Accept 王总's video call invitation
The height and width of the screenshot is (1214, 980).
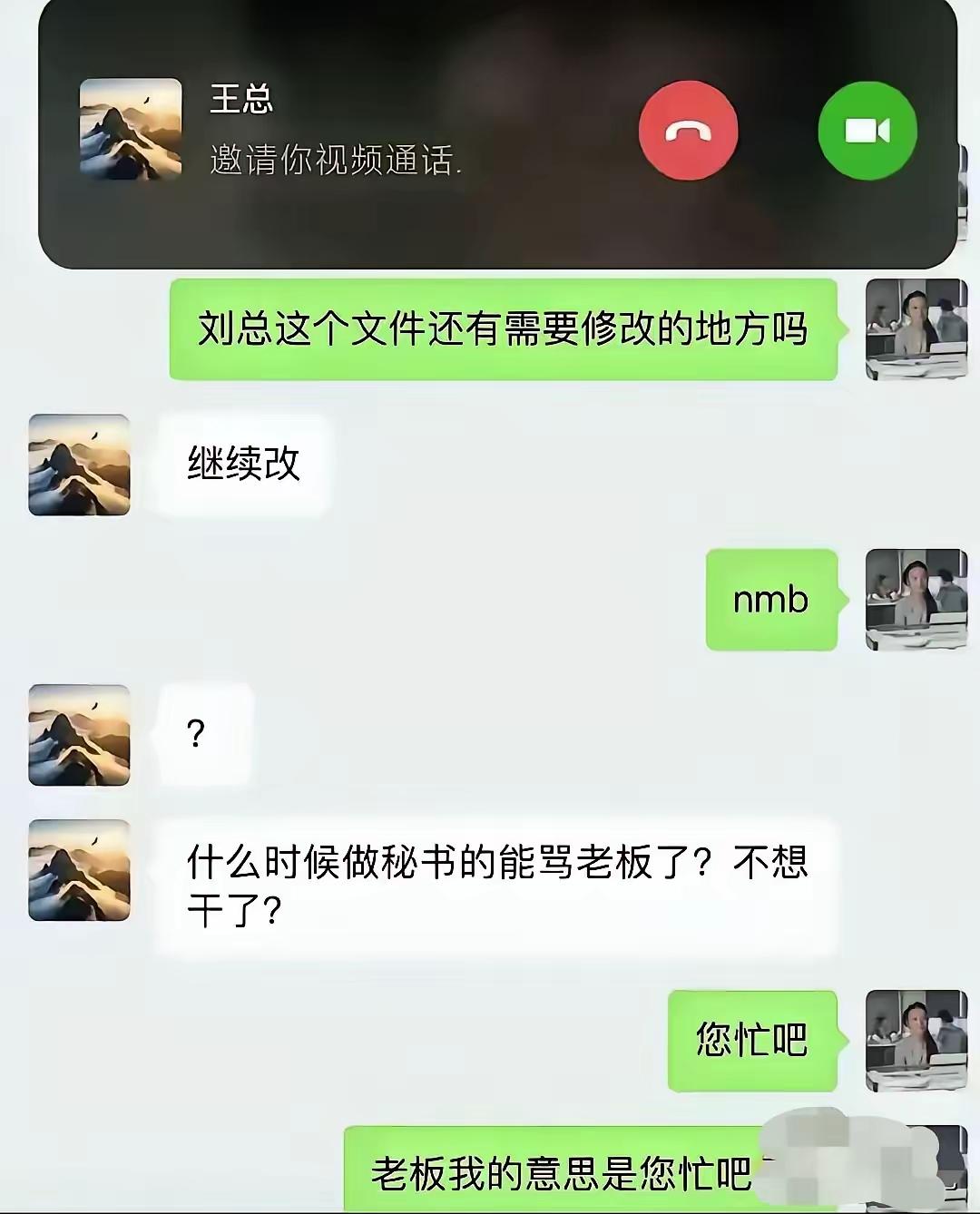[867, 131]
